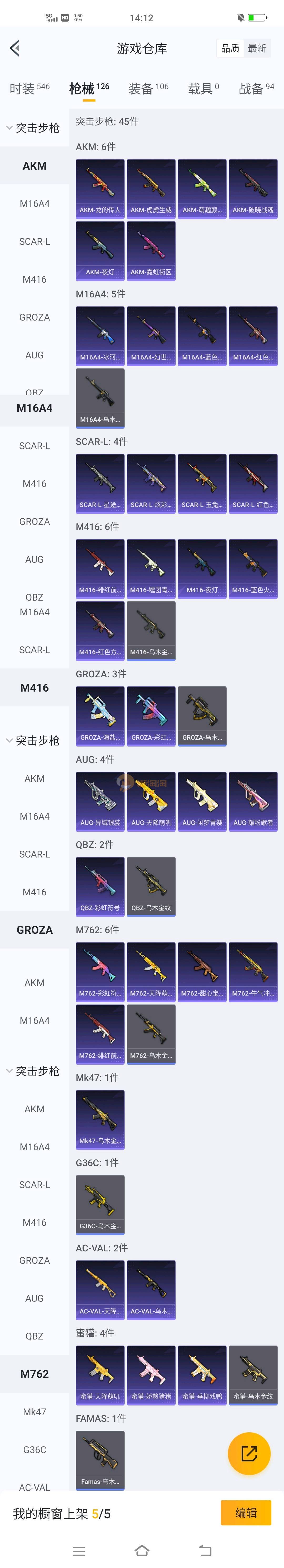
Task: Select Mk47 in the side list
Action: pyautogui.click(x=34, y=1411)
